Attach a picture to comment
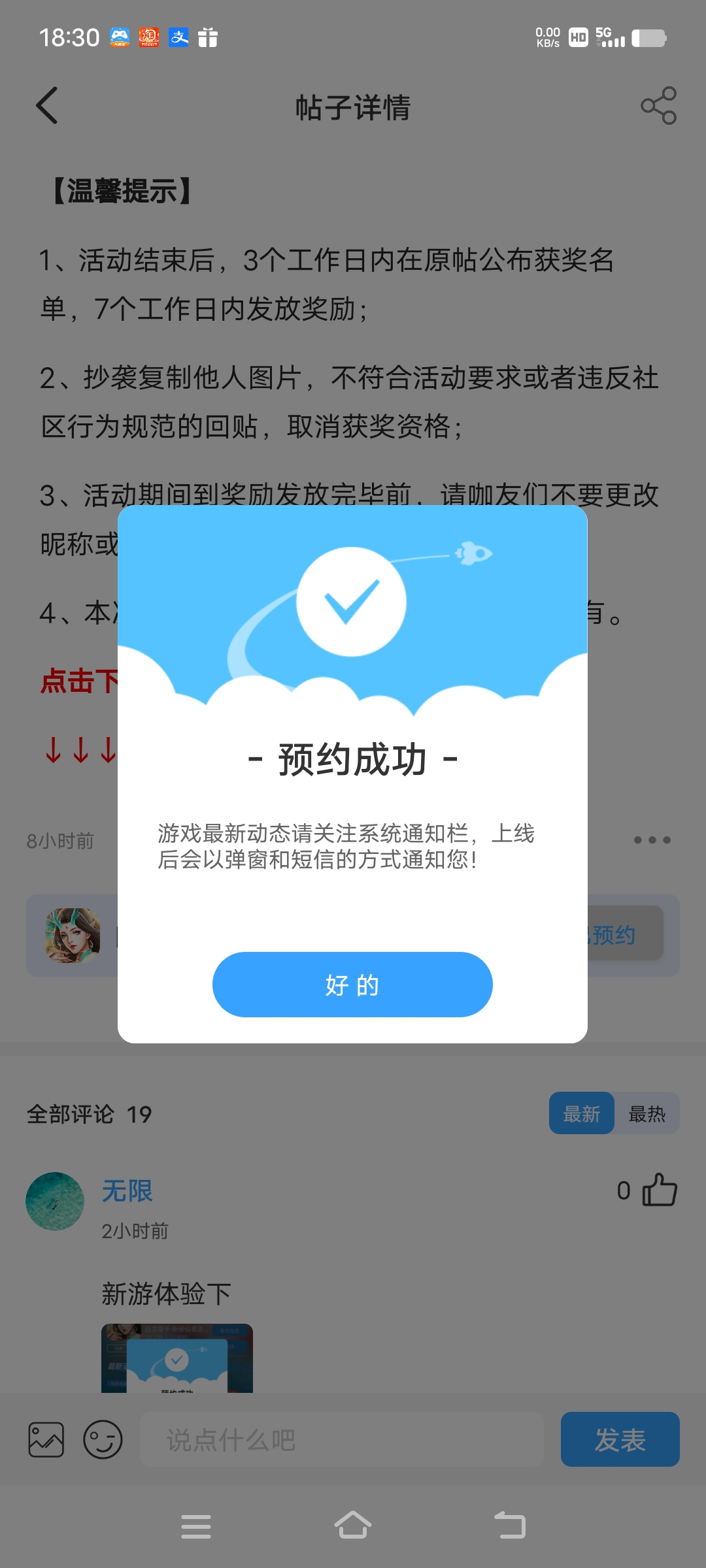This screenshot has height=1568, width=706. tap(46, 1439)
